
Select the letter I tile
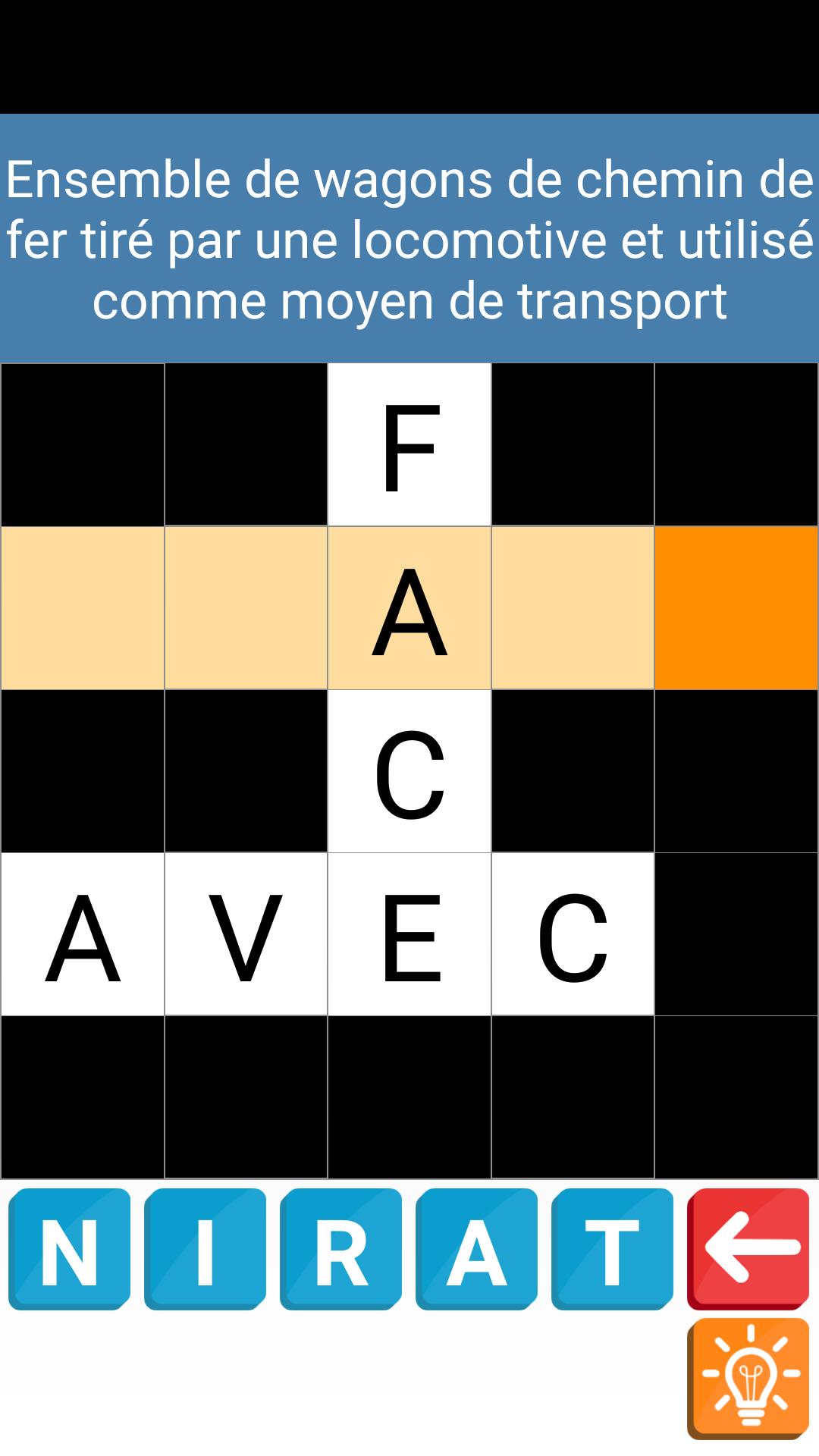(205, 1249)
